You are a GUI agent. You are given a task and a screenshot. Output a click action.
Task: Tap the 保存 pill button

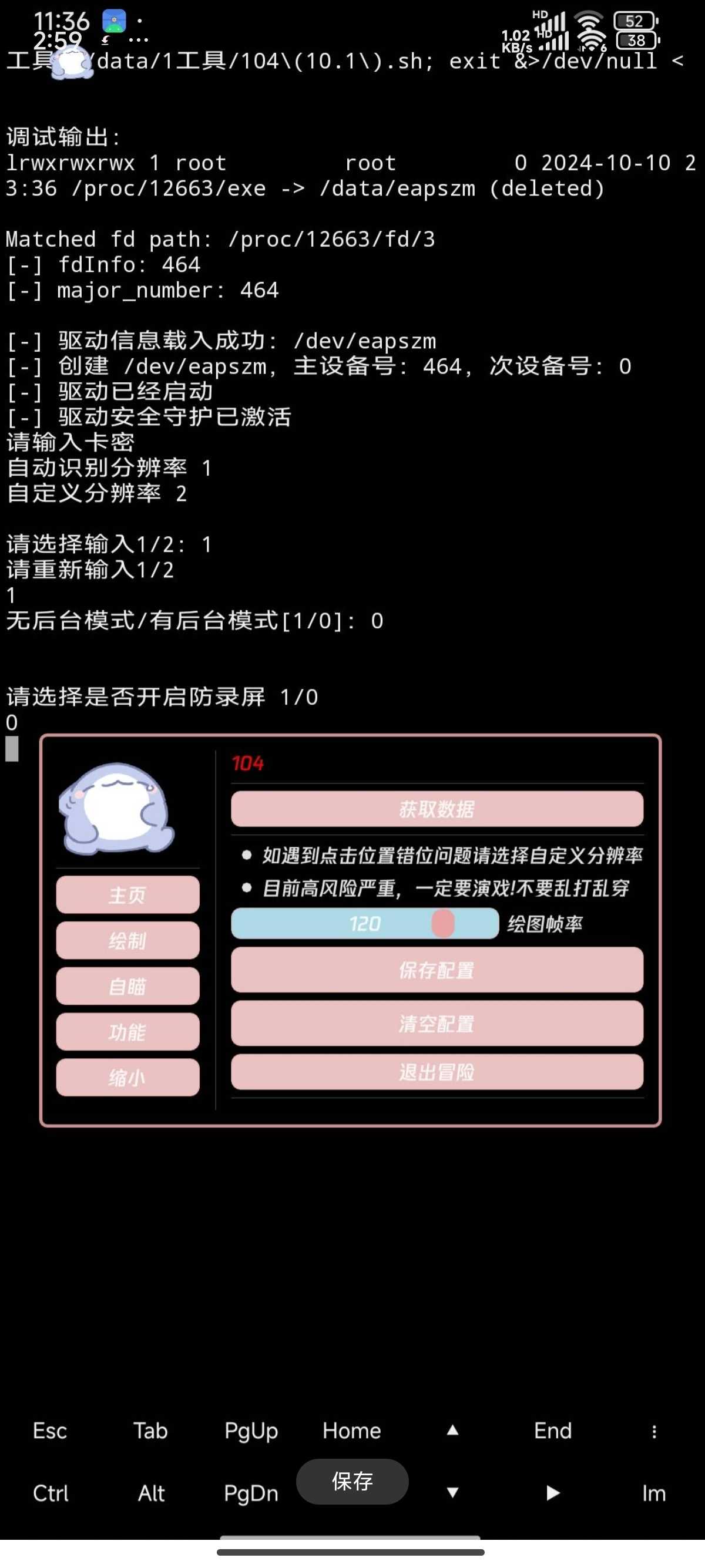pos(352,1480)
